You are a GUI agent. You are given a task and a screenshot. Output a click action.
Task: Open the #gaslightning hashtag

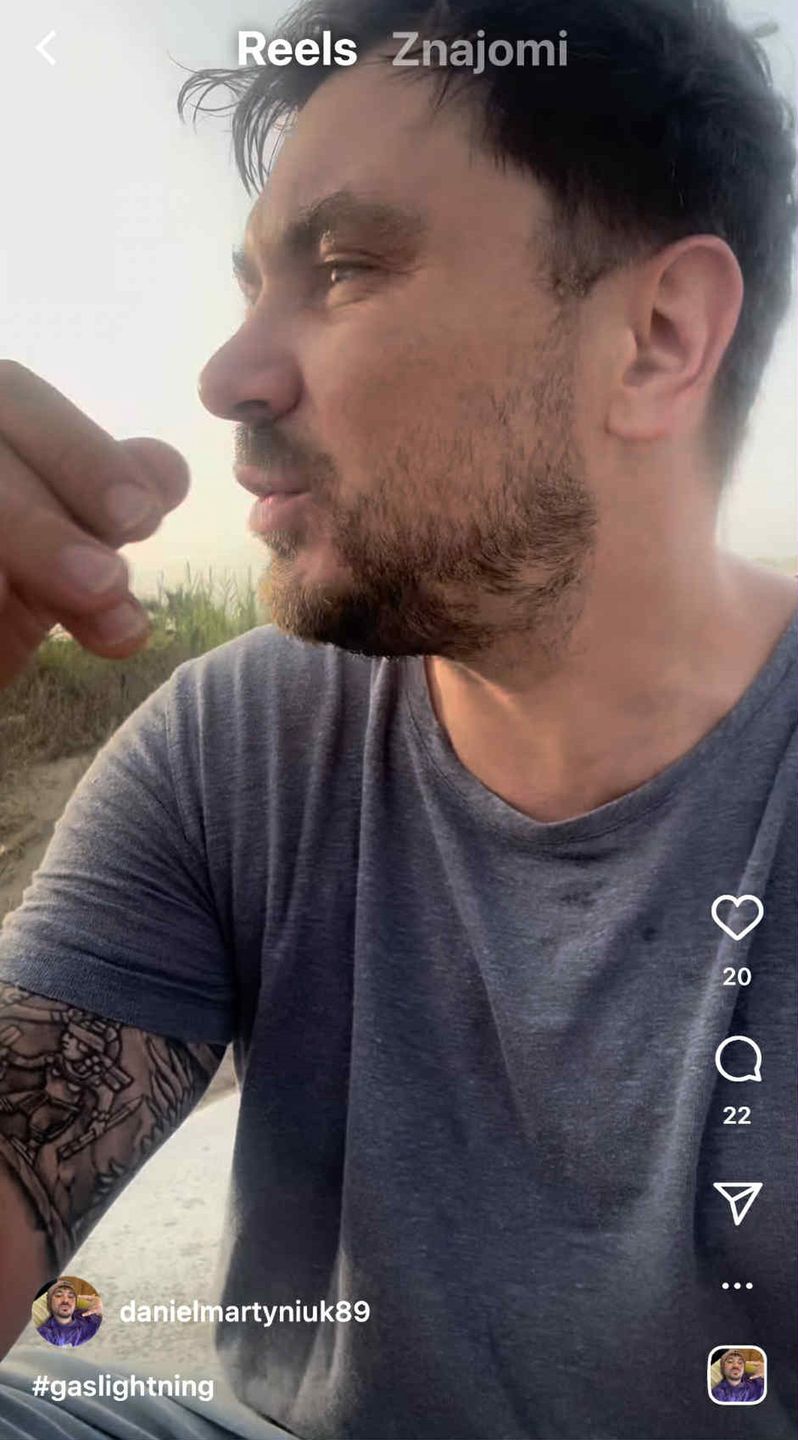tap(123, 1387)
